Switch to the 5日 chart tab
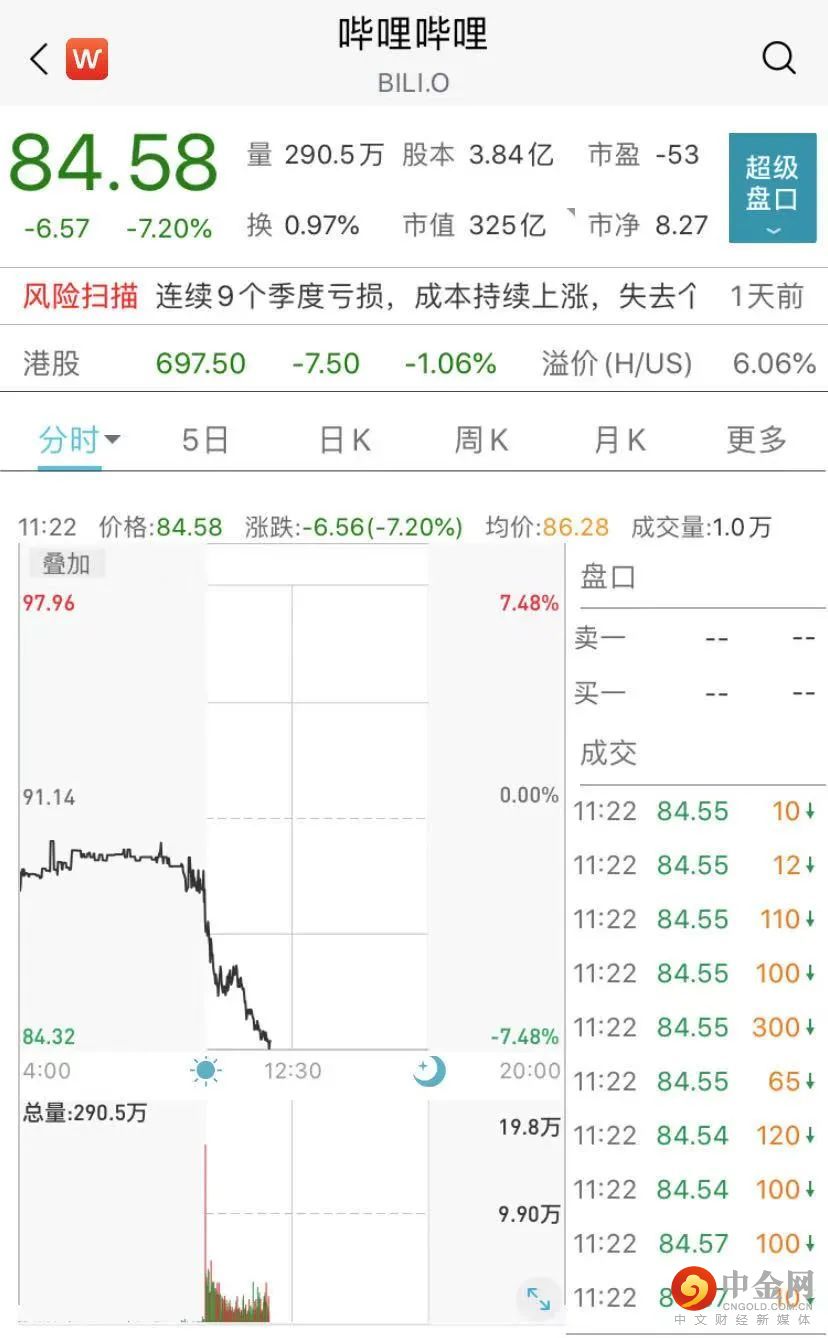The height and width of the screenshot is (1338, 828). [x=205, y=439]
